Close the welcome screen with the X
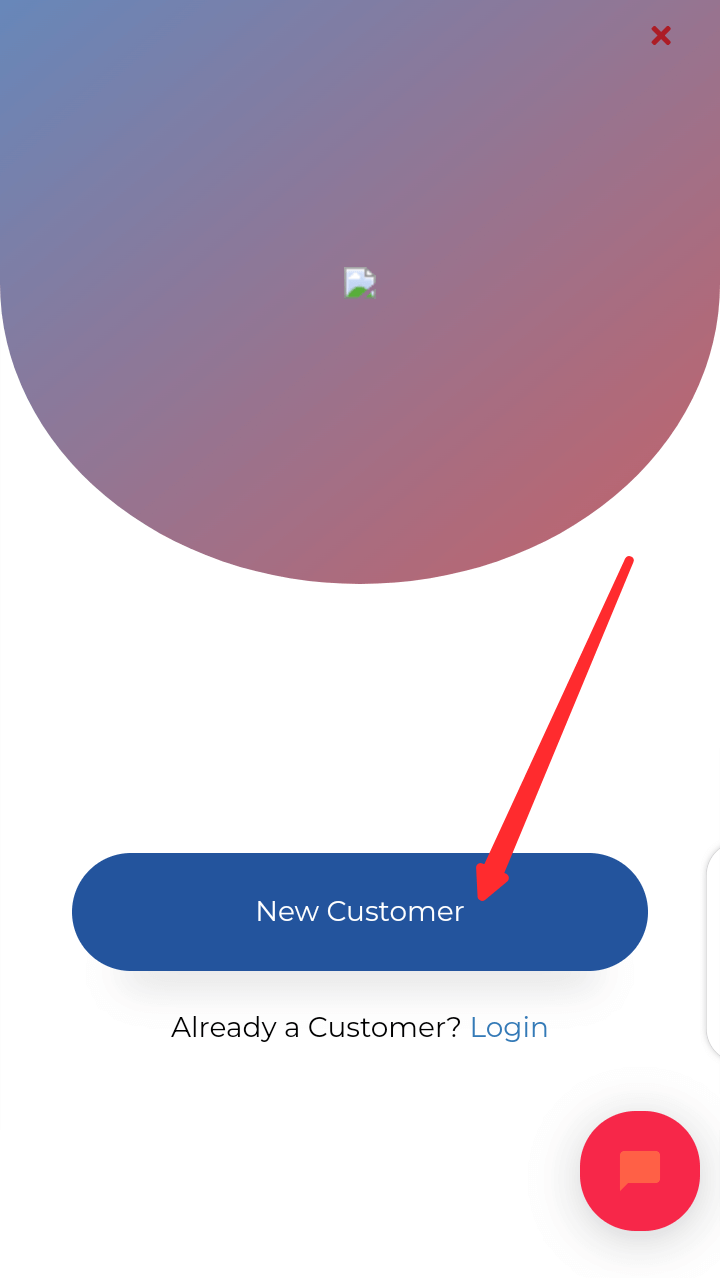 tap(660, 36)
